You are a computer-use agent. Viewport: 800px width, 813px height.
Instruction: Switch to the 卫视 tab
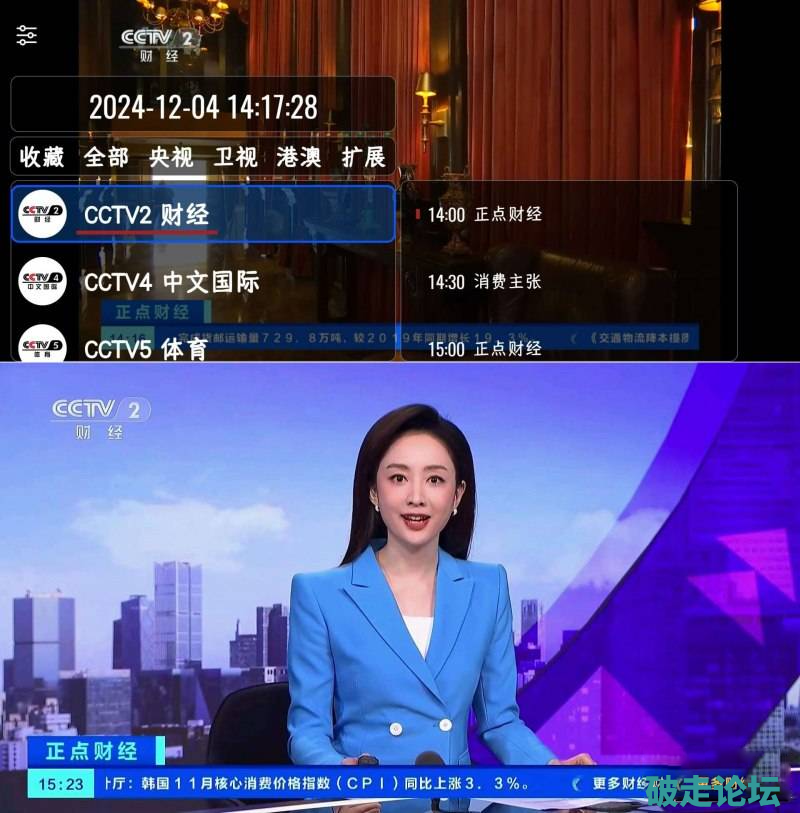pos(235,157)
